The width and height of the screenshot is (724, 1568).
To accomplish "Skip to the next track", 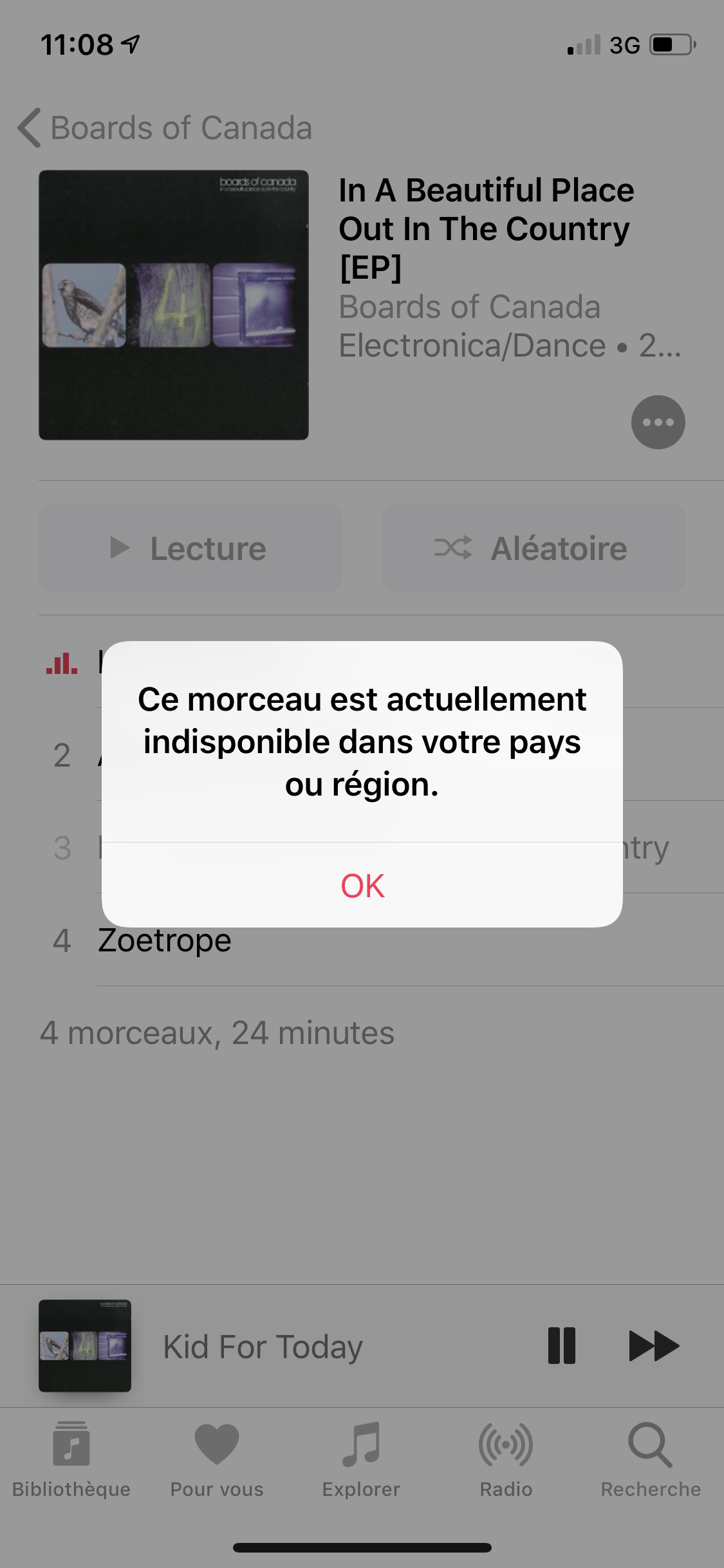I will coord(653,1346).
